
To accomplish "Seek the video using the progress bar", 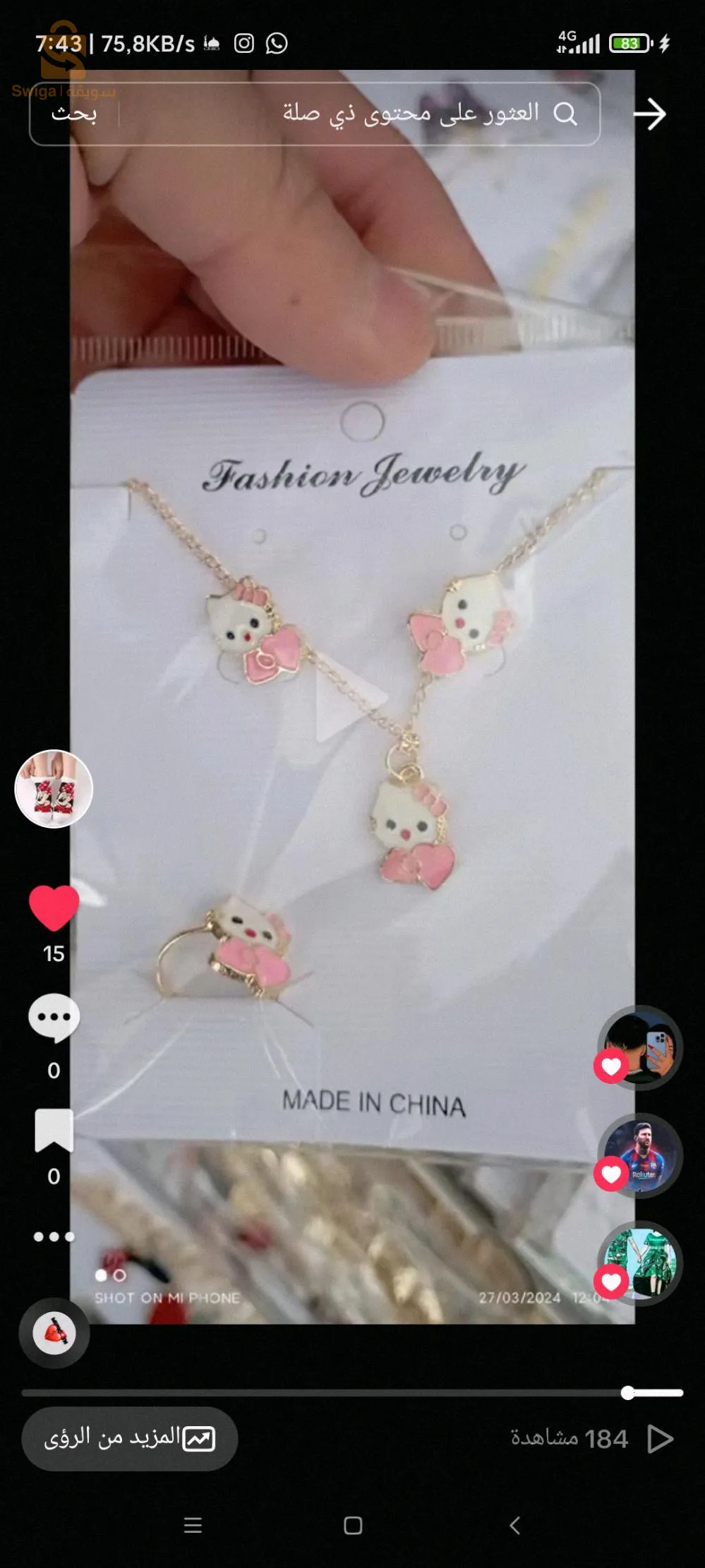I will pos(352,1393).
